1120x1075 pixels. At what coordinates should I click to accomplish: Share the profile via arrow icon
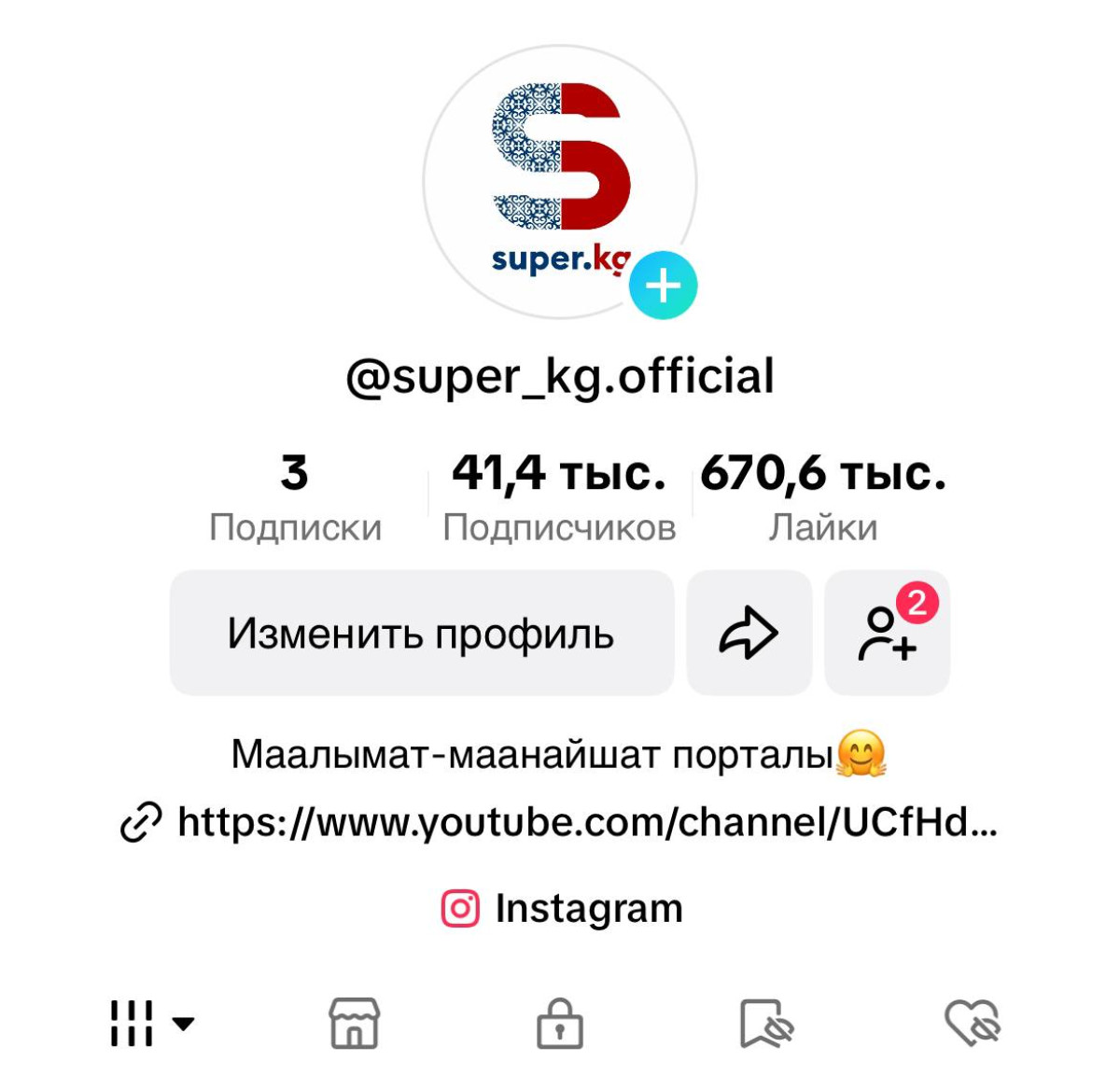(x=749, y=634)
